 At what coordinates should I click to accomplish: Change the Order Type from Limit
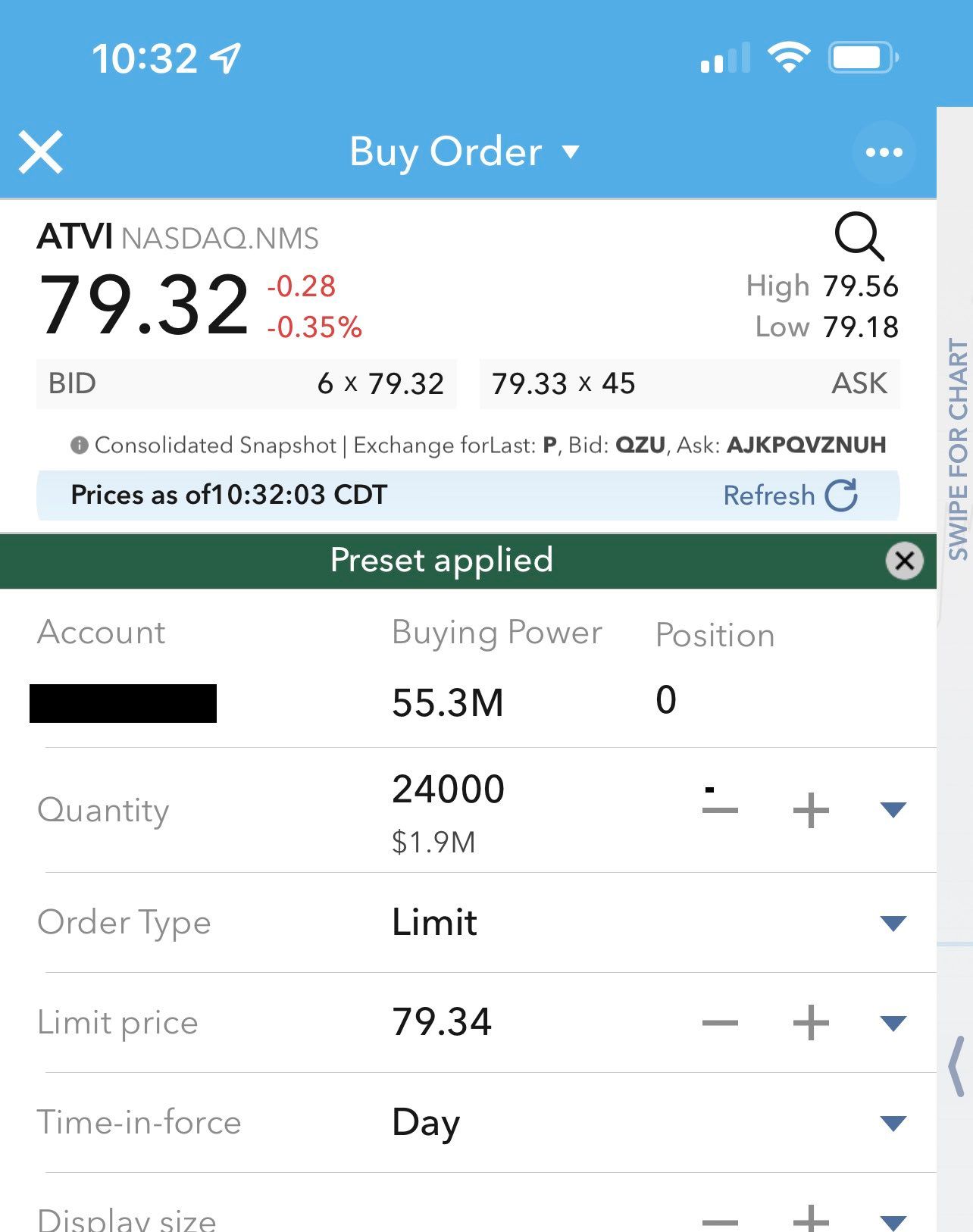pyautogui.click(x=893, y=923)
